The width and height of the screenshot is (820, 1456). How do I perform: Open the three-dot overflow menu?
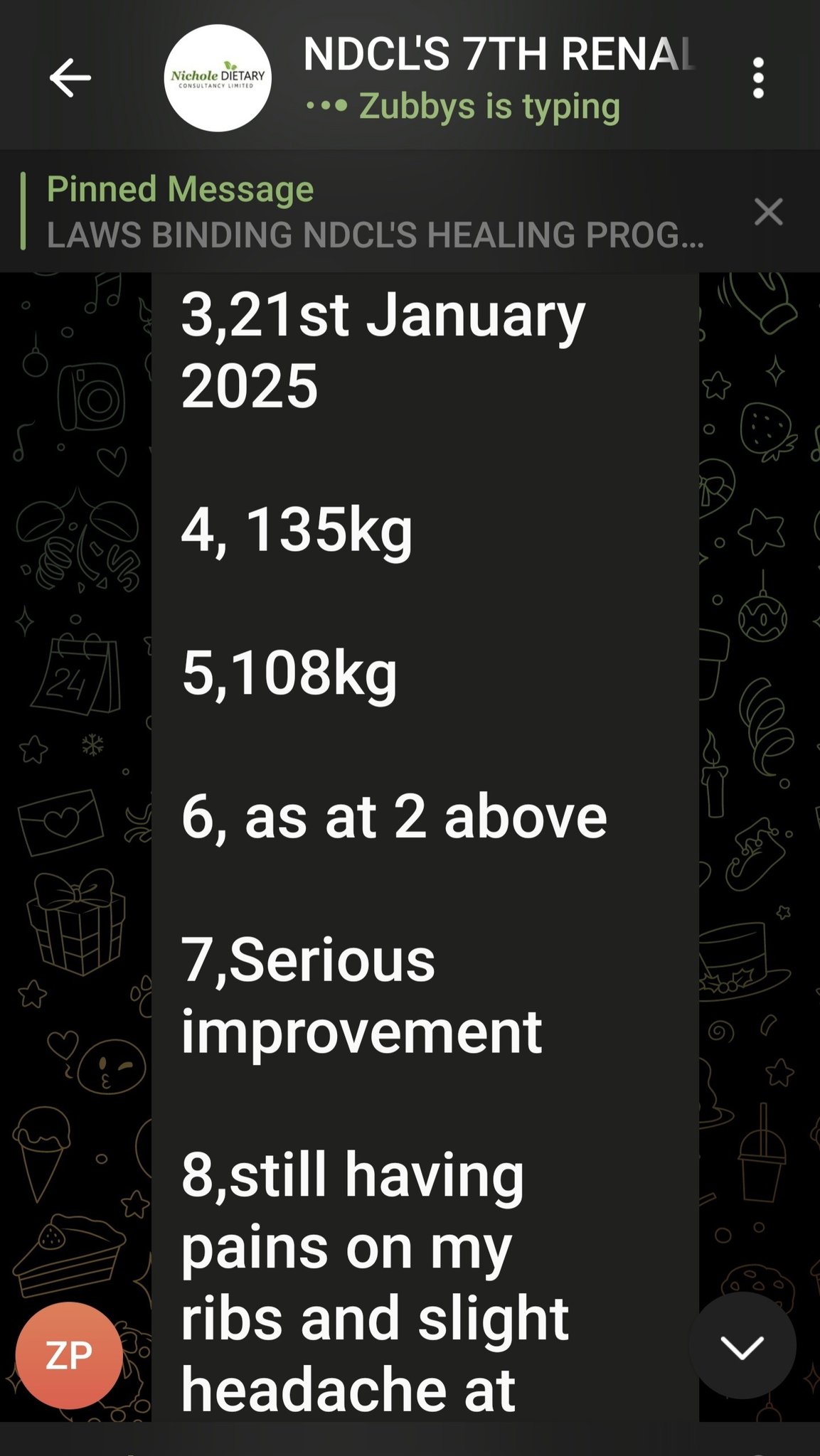pos(758,77)
